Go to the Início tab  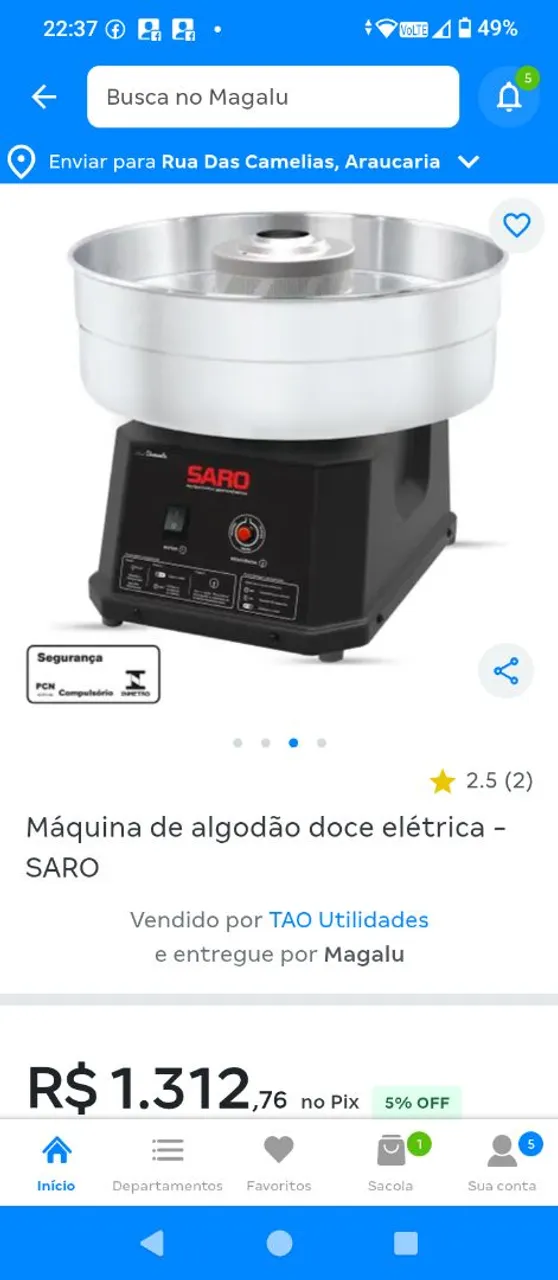coord(56,1163)
